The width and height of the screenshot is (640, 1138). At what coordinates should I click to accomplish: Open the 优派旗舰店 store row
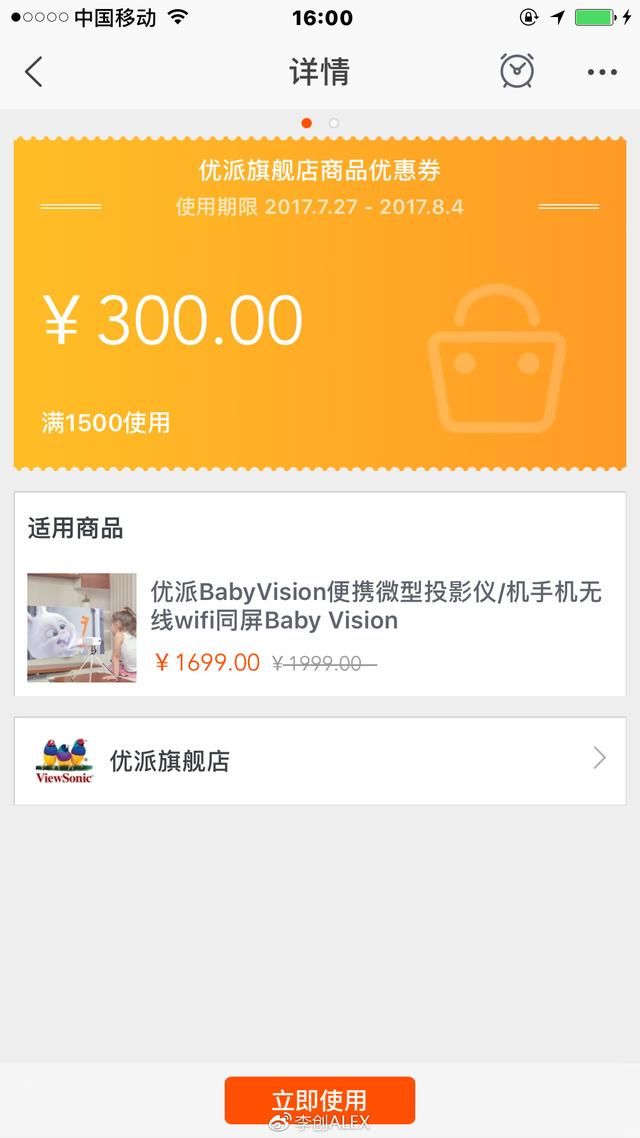pyautogui.click(x=320, y=760)
